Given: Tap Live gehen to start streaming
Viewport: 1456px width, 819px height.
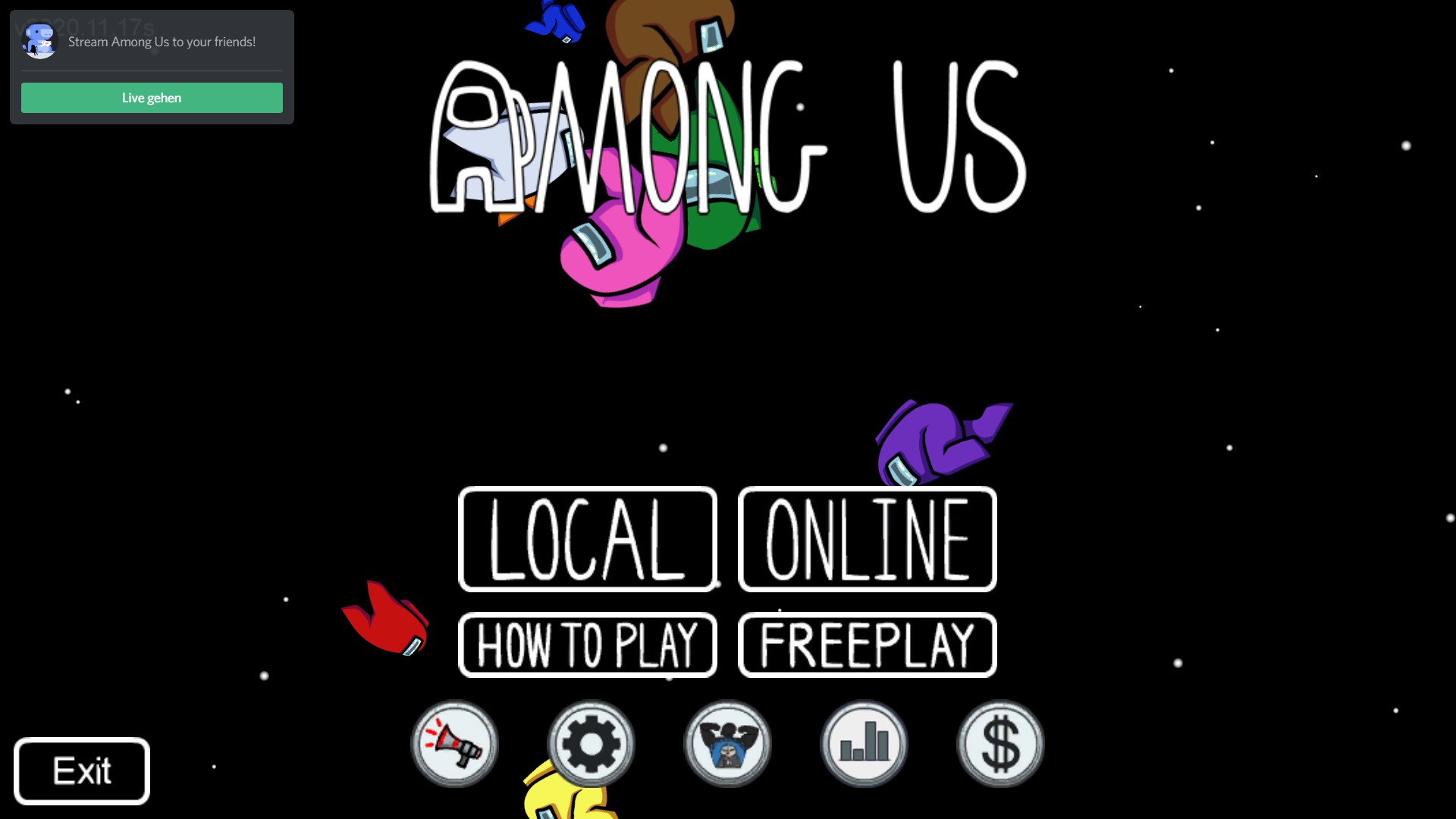Looking at the screenshot, I should (152, 98).
